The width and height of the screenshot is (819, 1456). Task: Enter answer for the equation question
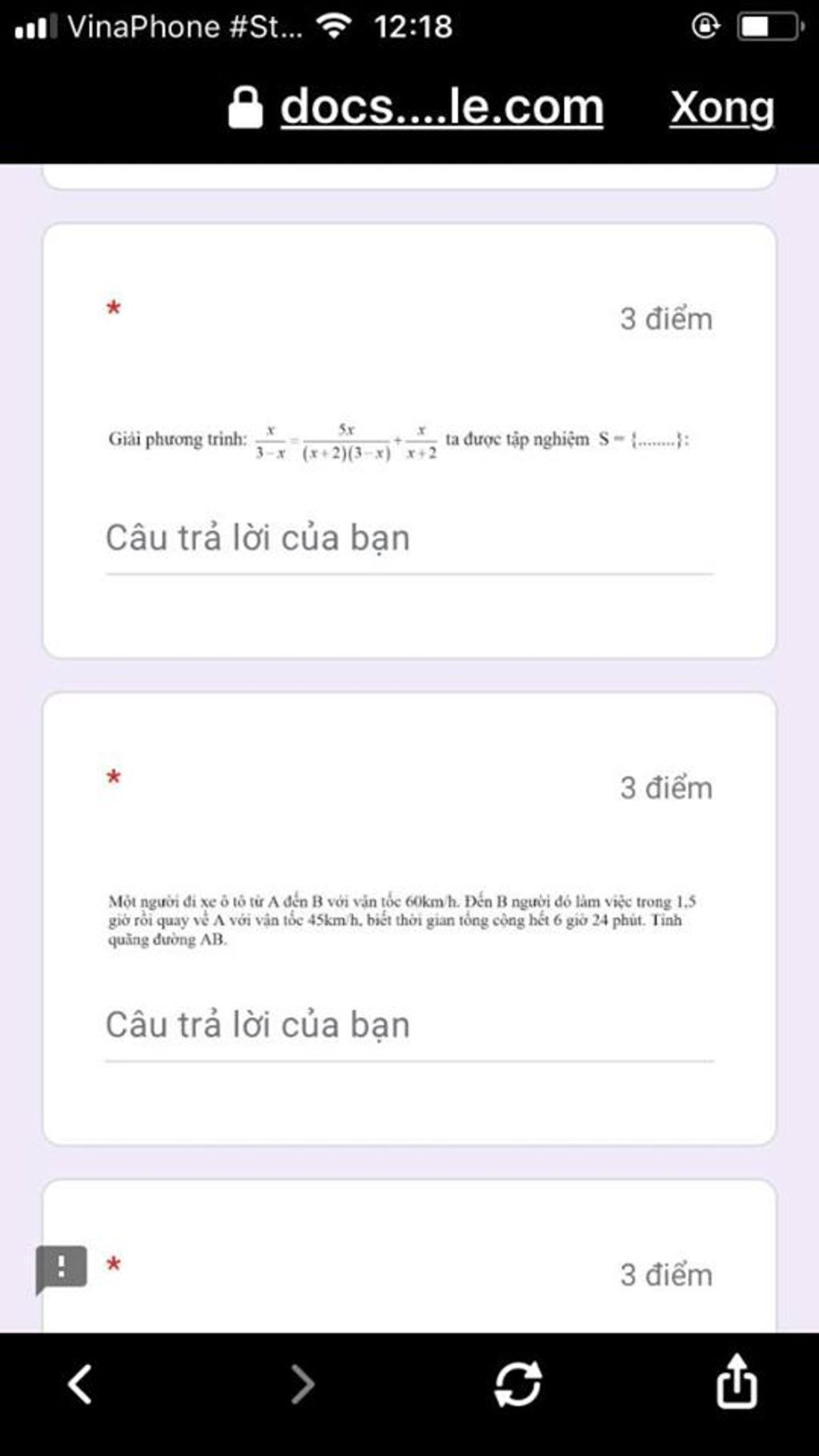click(408, 538)
